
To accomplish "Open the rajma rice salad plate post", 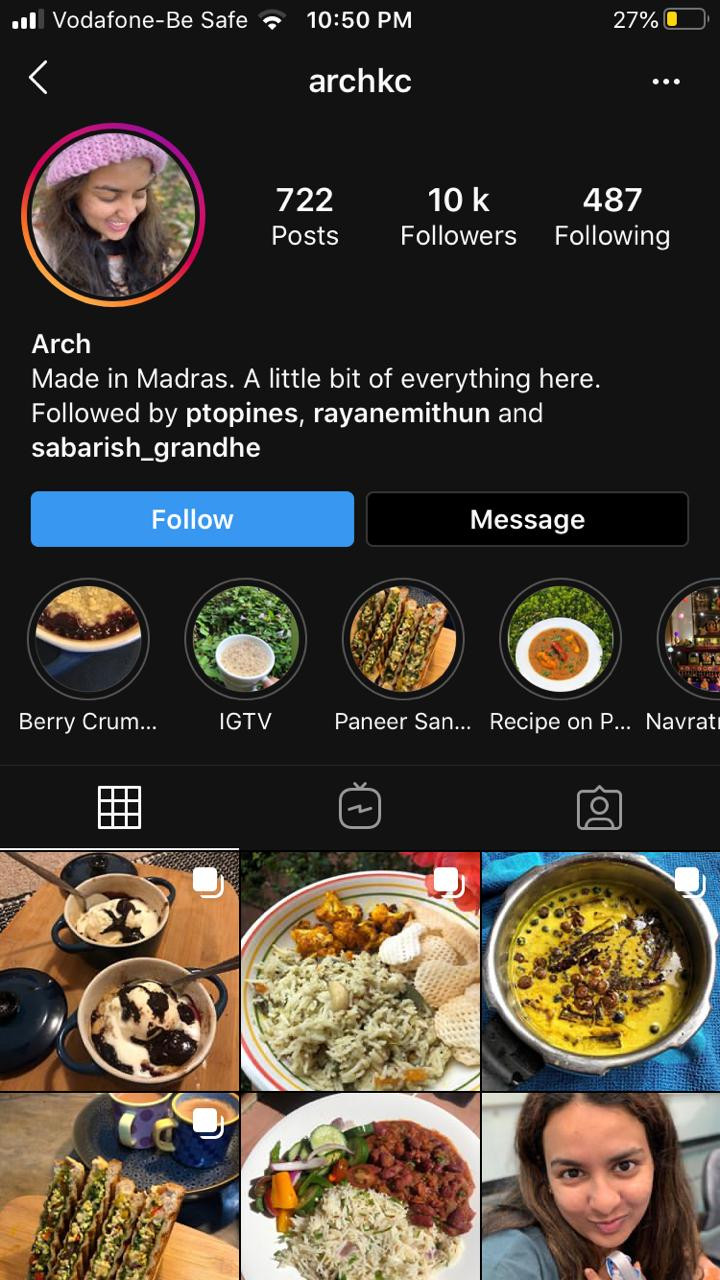I will pos(360,1187).
